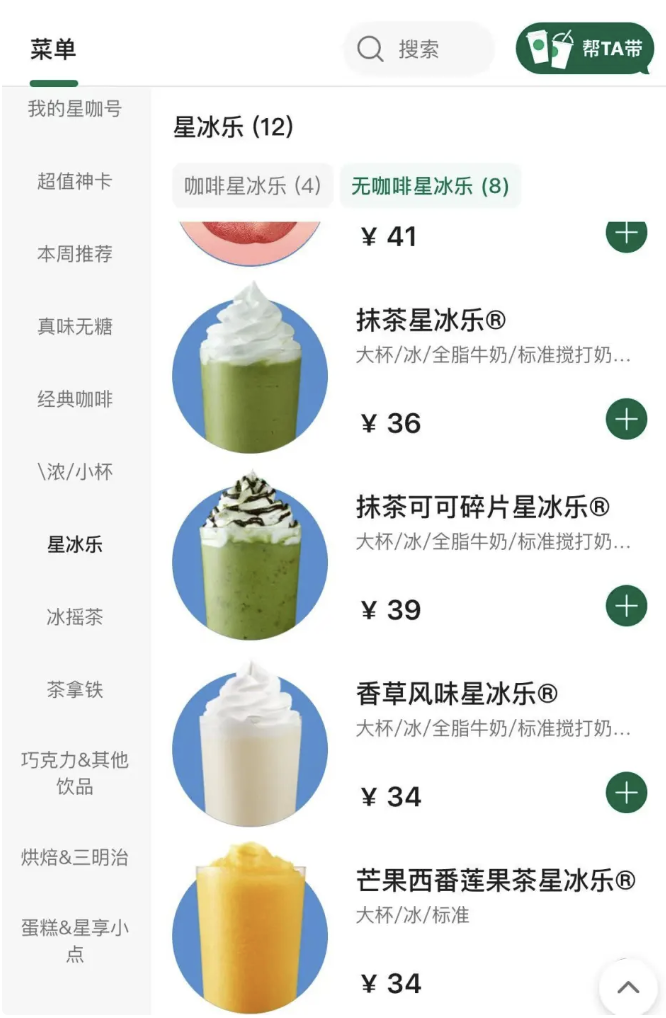Screen dimensions: 666x1018
Task: Show 本周推荐 category
Action: (75, 254)
